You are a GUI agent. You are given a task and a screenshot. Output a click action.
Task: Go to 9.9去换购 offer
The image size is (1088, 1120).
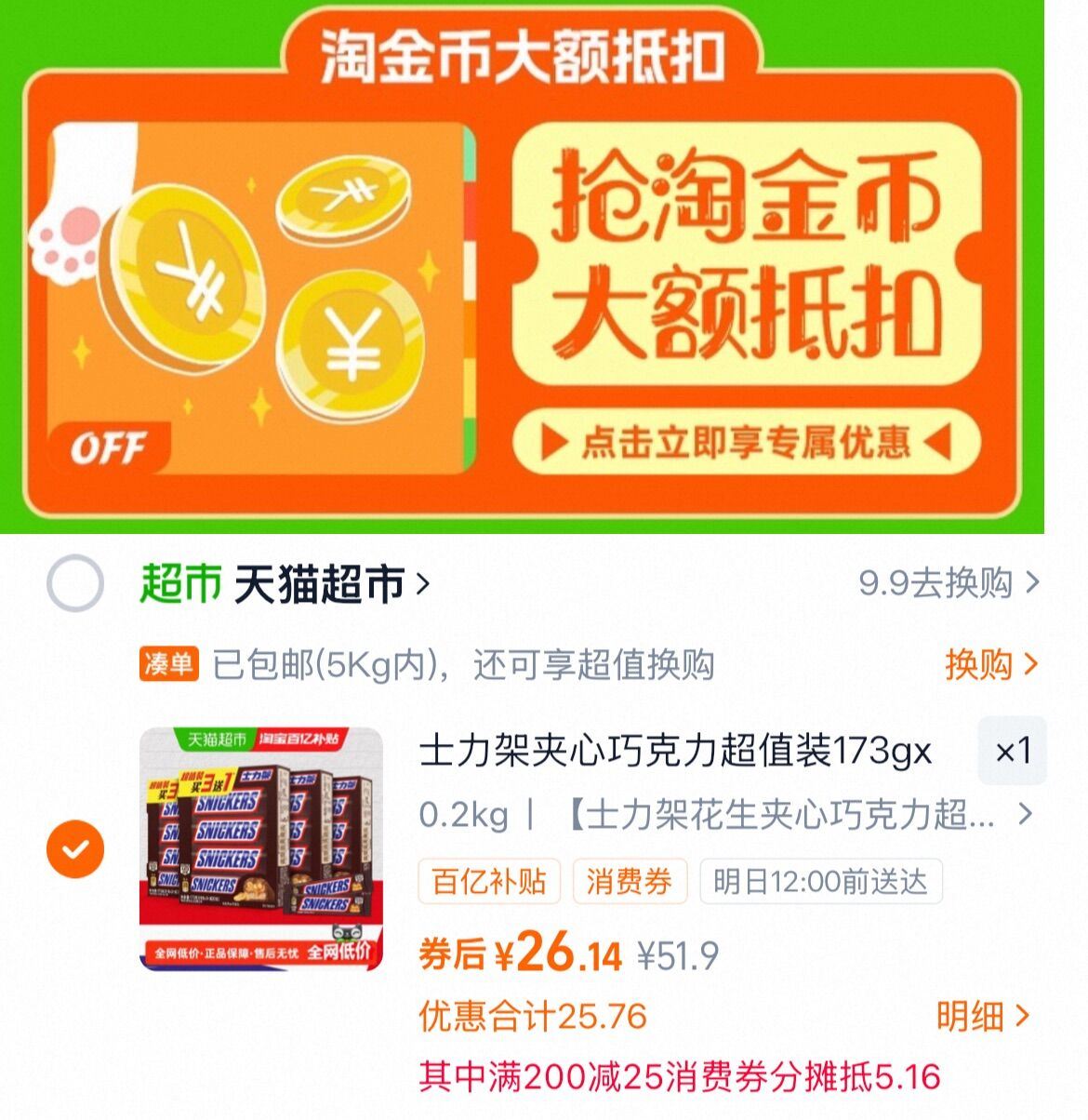[x=947, y=584]
